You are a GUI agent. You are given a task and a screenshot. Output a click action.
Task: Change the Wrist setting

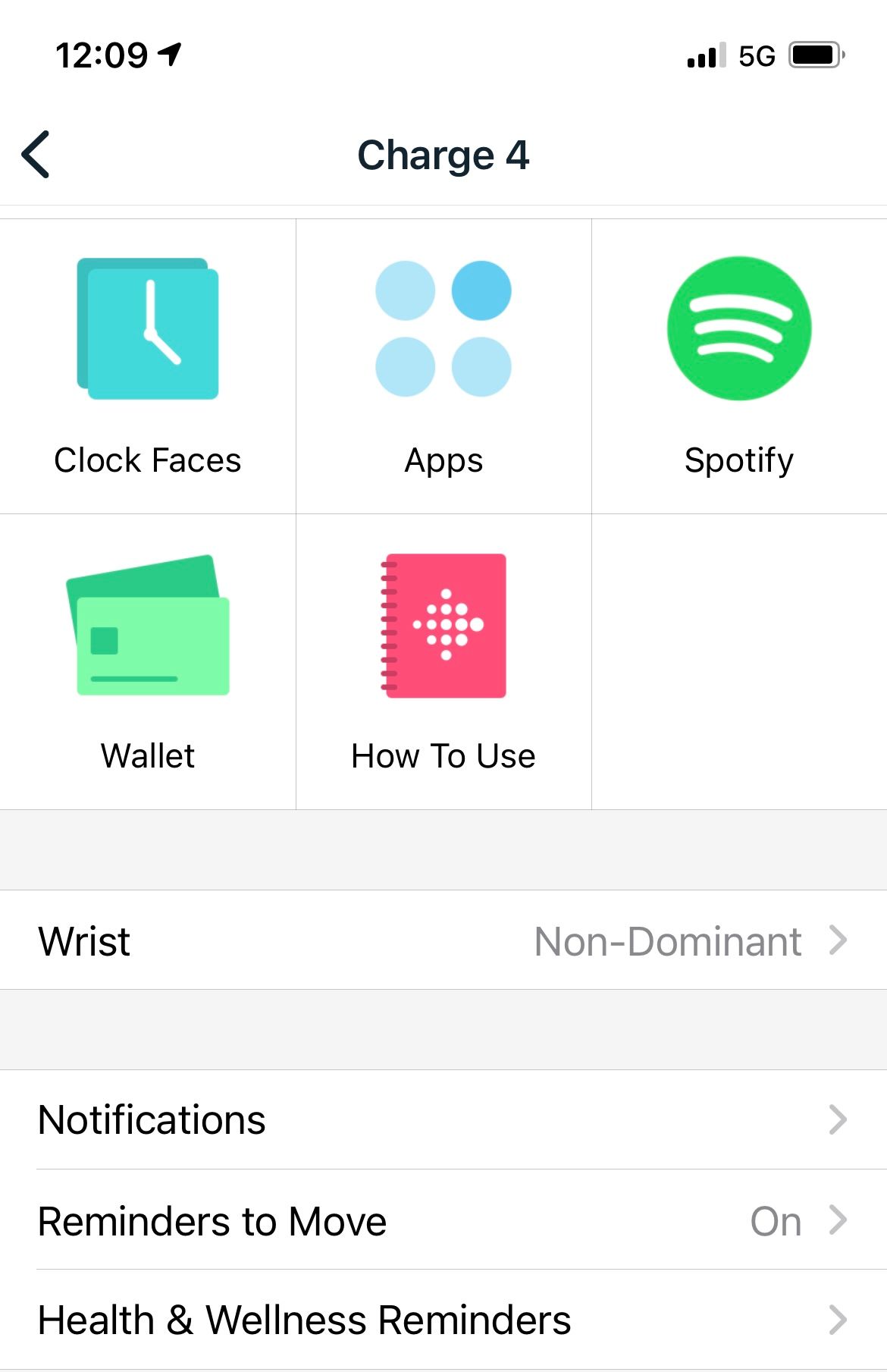click(x=443, y=940)
